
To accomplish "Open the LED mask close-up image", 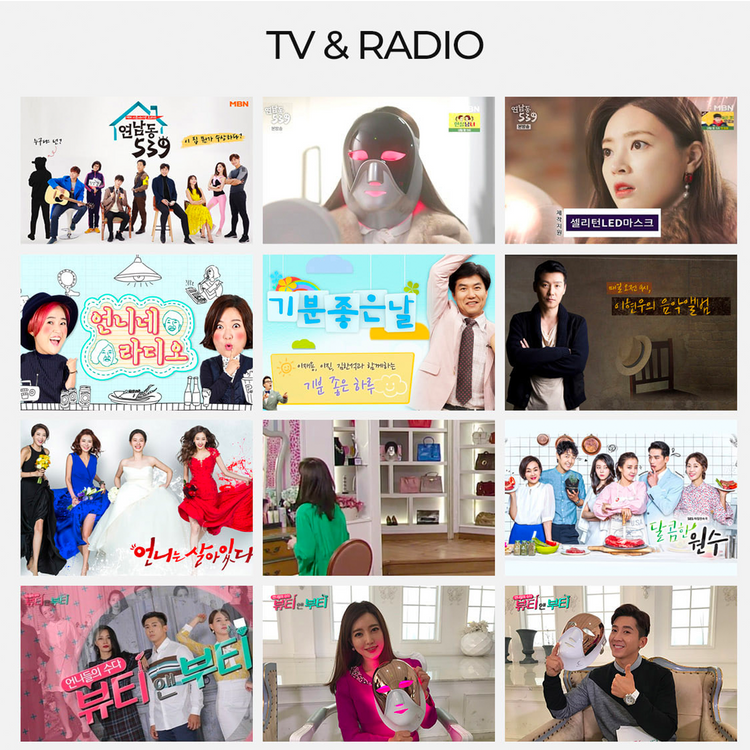I will [x=378, y=170].
